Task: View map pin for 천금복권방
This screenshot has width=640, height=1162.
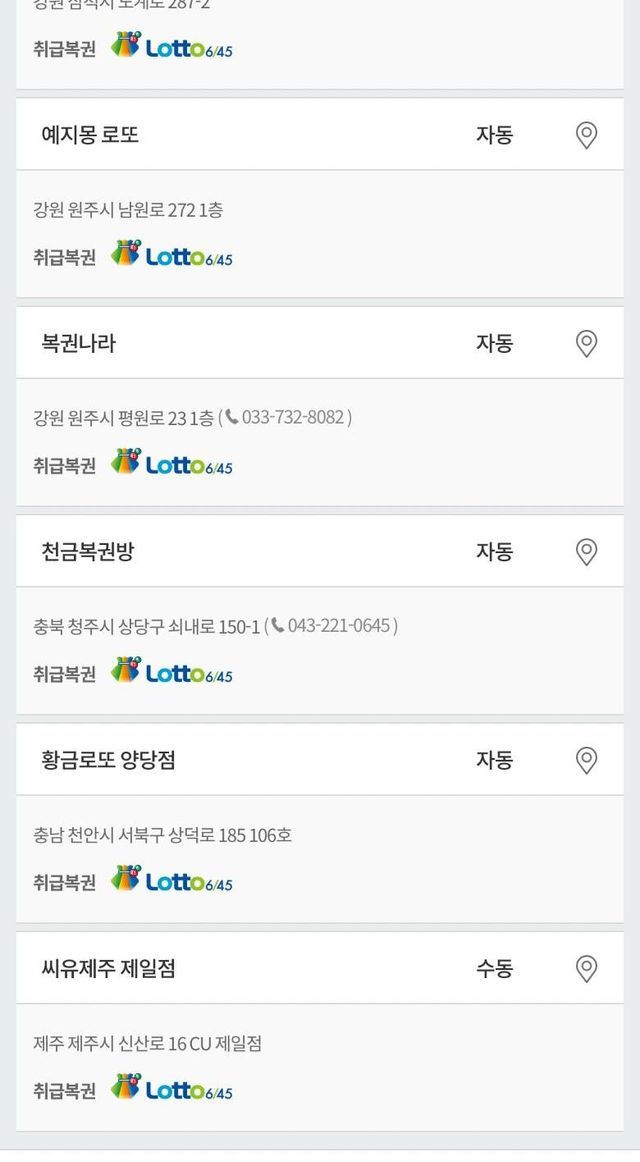Action: (587, 552)
